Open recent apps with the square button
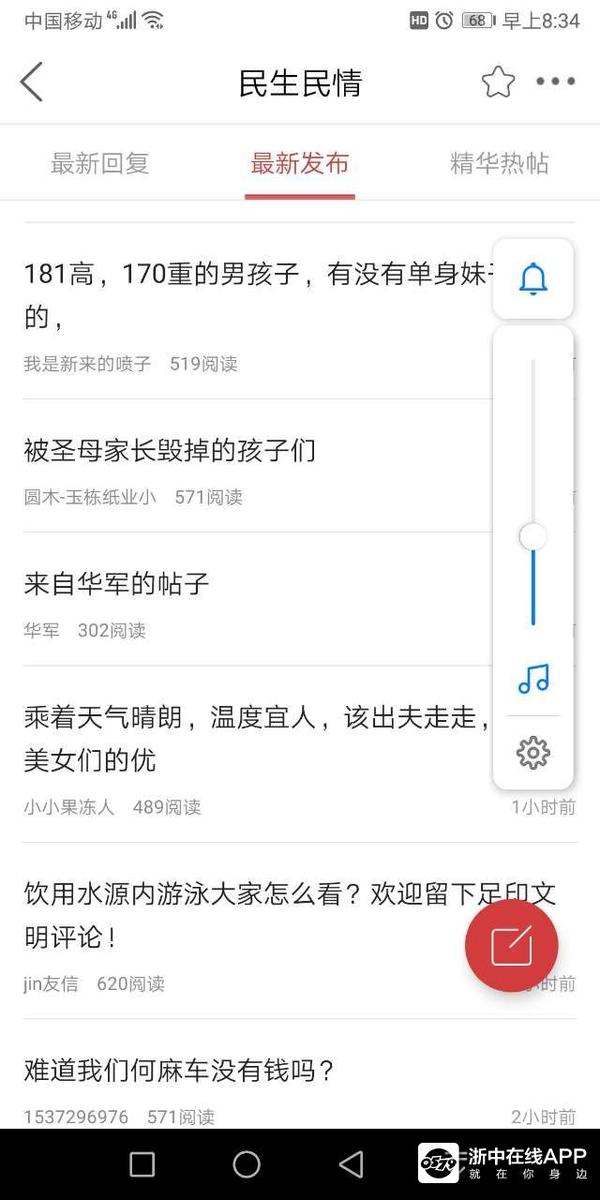Screen dimensions: 600x1200 pyautogui.click(x=142, y=1164)
